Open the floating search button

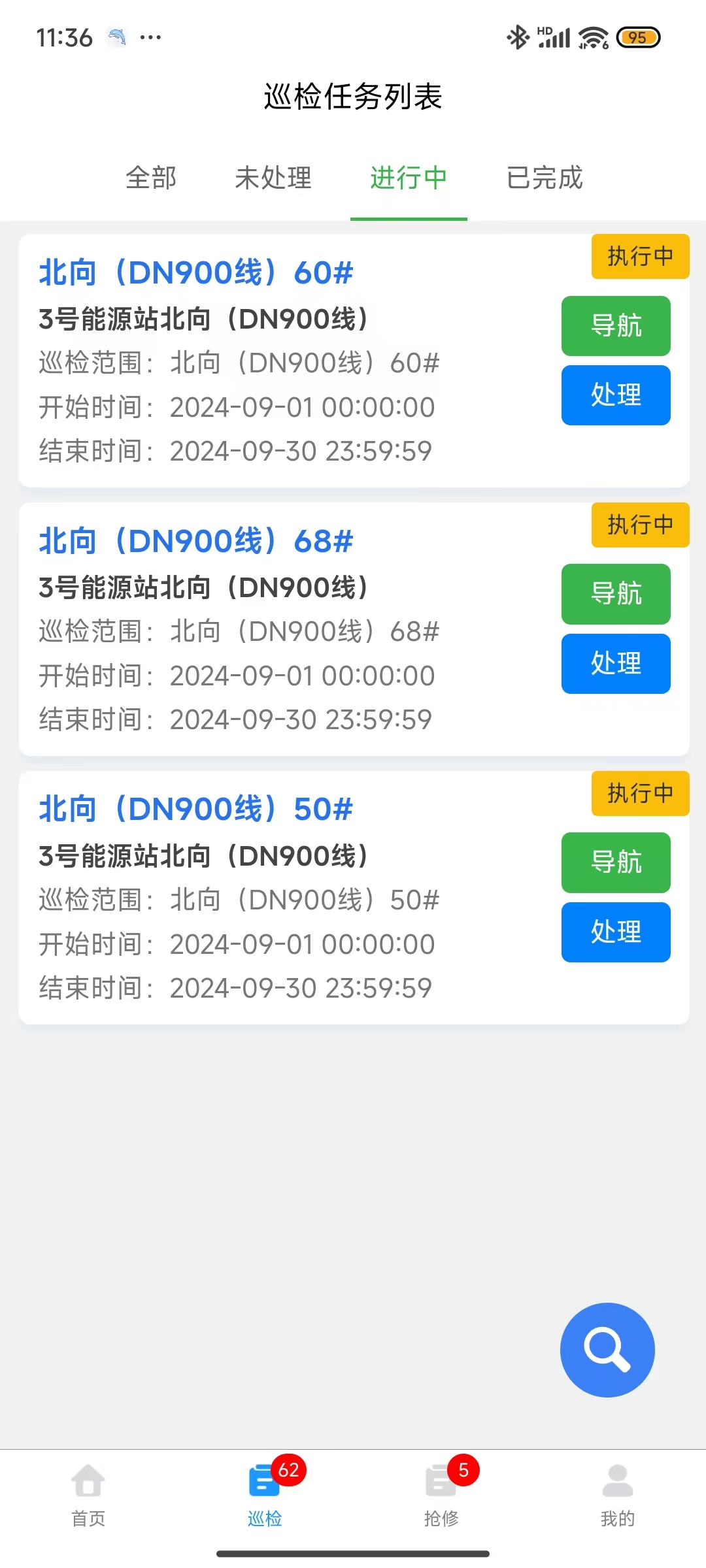click(x=607, y=1350)
